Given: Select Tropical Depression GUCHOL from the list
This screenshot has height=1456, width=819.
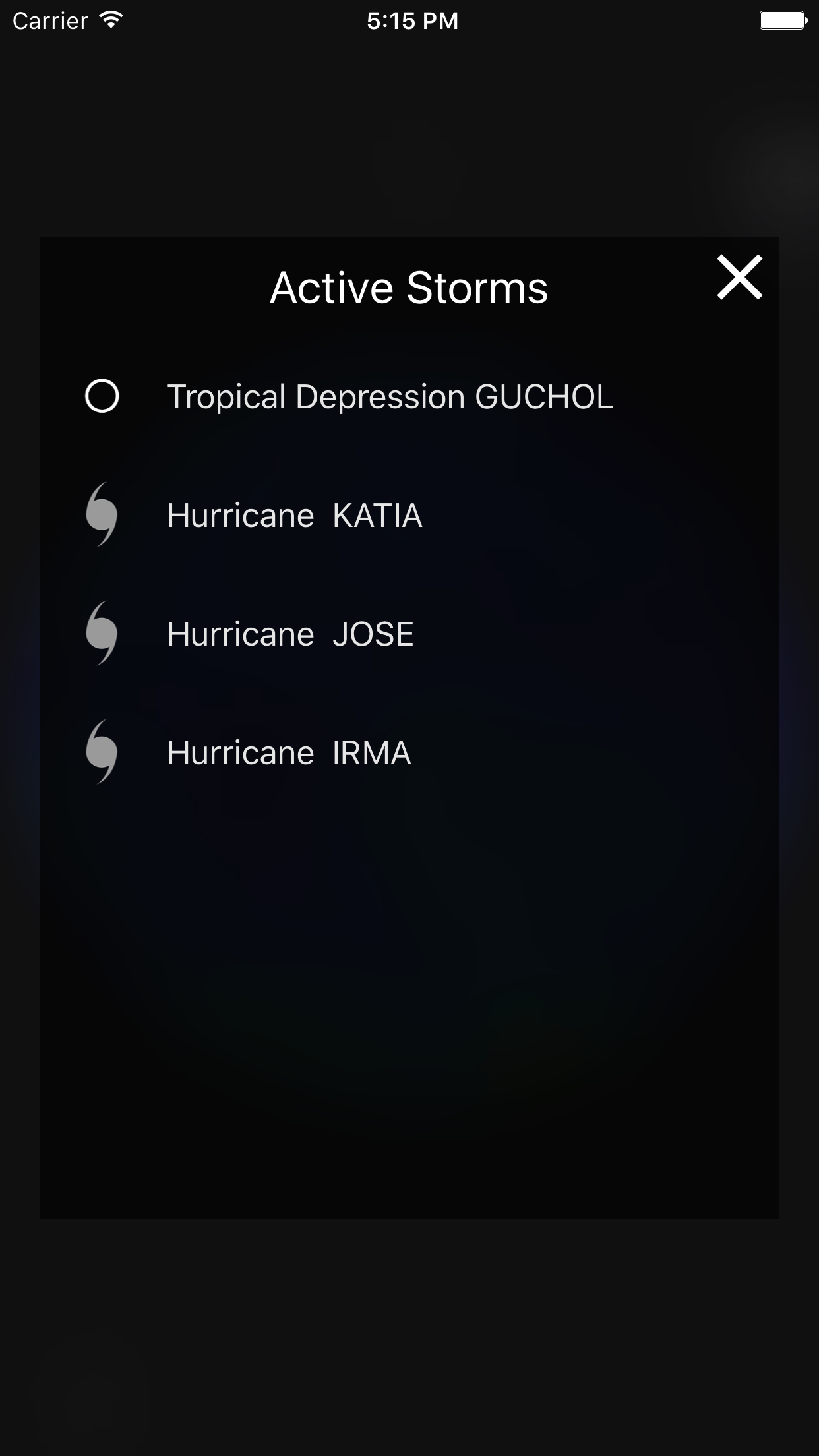Looking at the screenshot, I should (x=390, y=396).
